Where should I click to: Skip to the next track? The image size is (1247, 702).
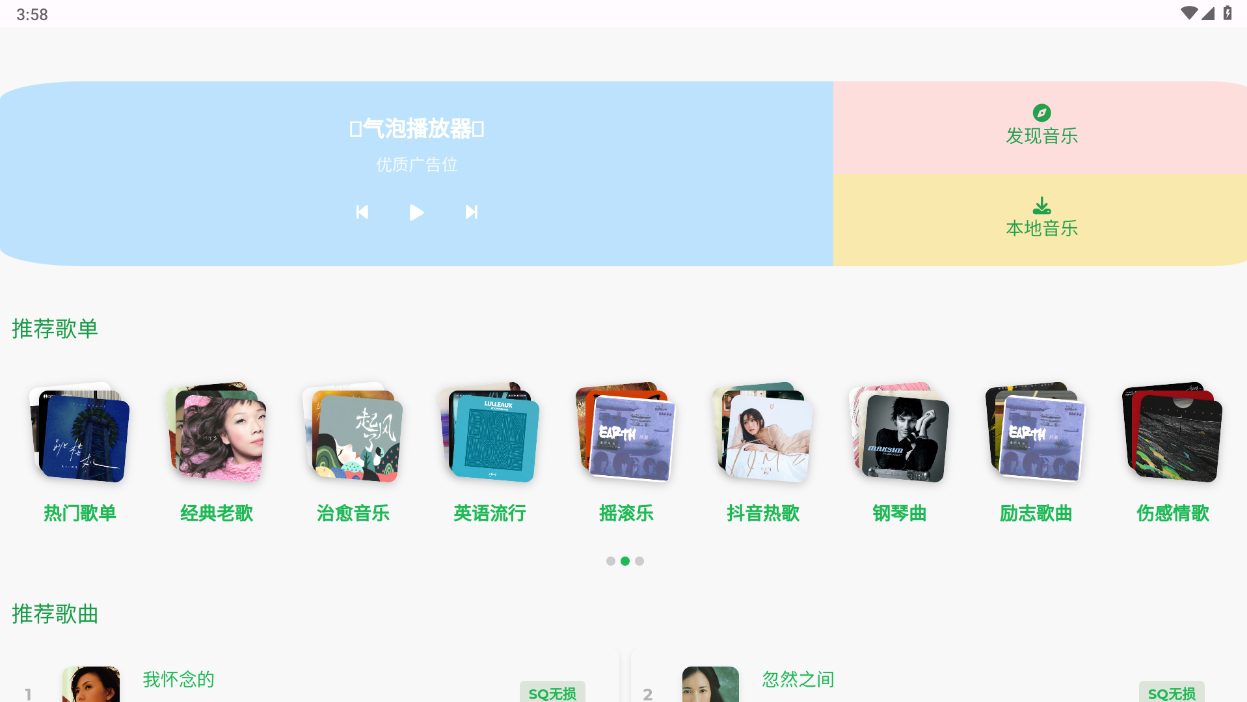[471, 212]
